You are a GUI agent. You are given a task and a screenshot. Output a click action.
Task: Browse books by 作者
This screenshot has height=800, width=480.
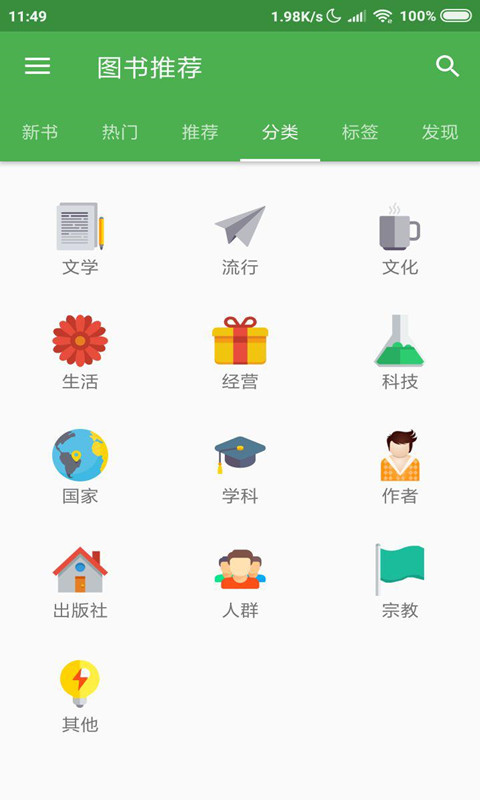pos(400,467)
